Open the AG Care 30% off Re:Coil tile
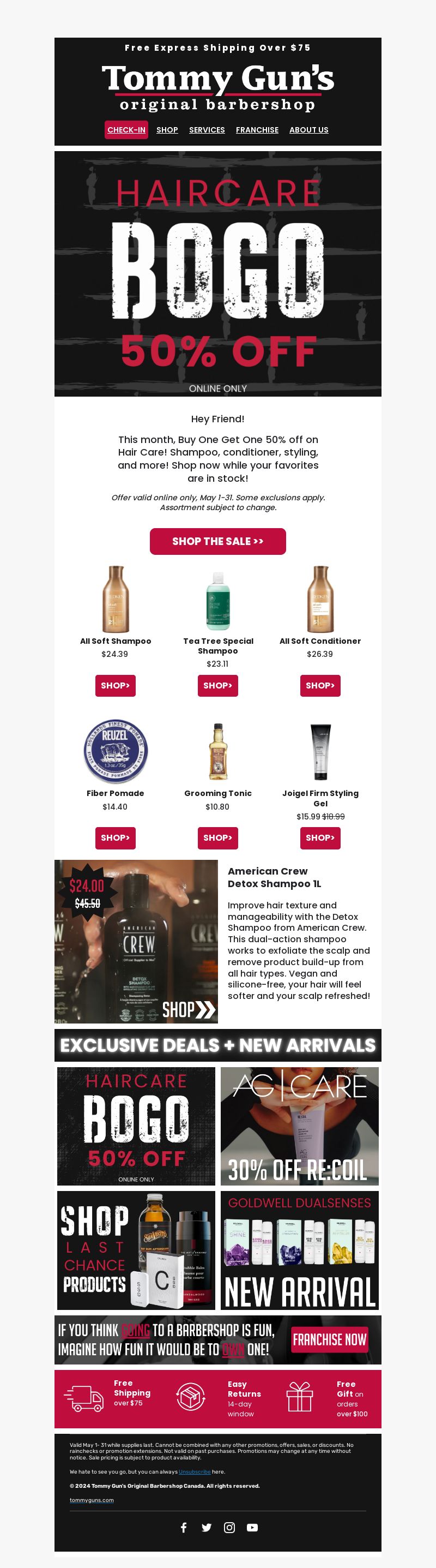Screen dimensions: 436x1568 click(299, 1126)
